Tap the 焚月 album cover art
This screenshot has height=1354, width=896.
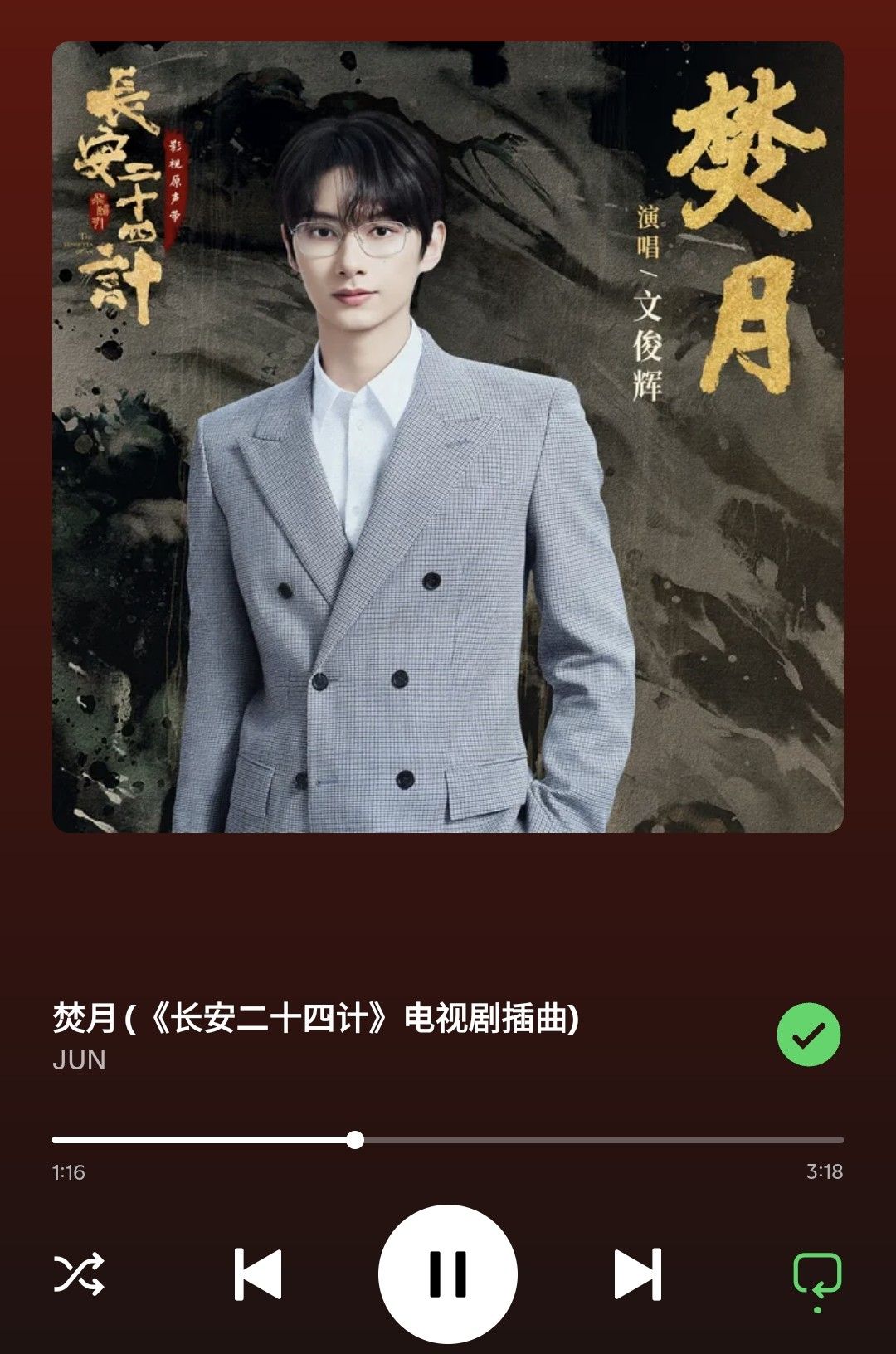(x=448, y=437)
